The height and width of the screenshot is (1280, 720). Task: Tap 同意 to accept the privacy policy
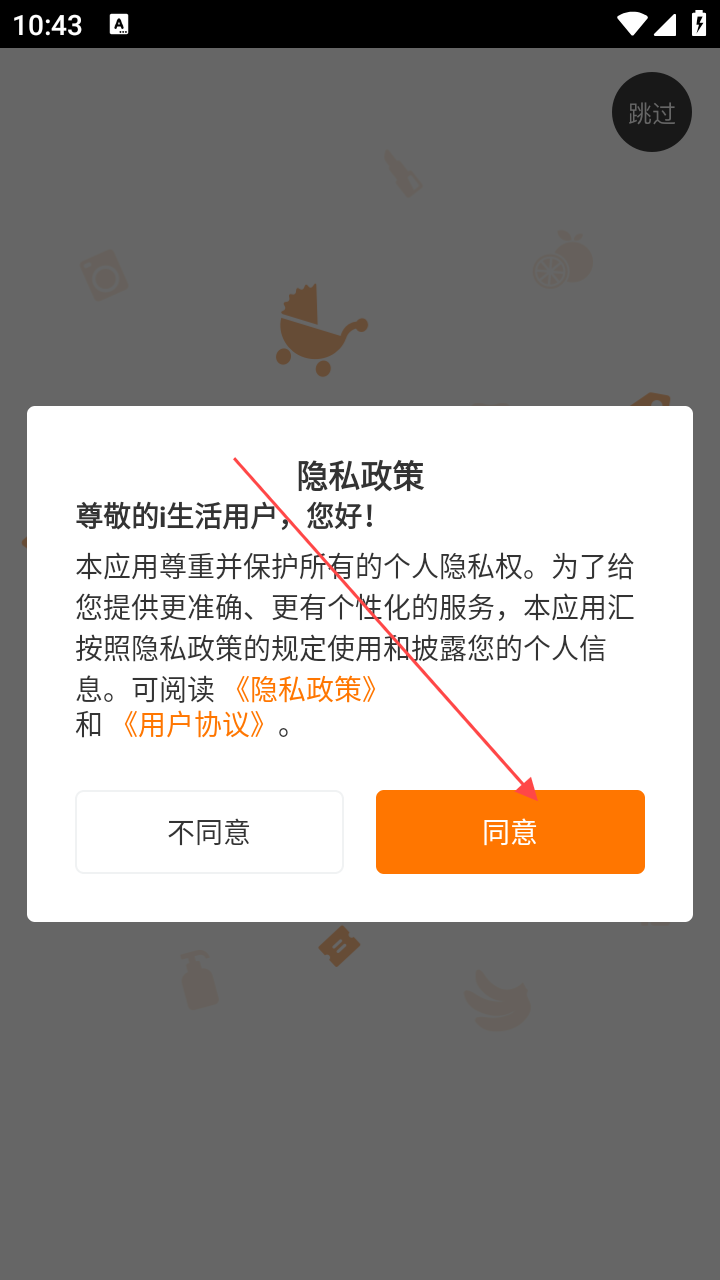point(510,832)
